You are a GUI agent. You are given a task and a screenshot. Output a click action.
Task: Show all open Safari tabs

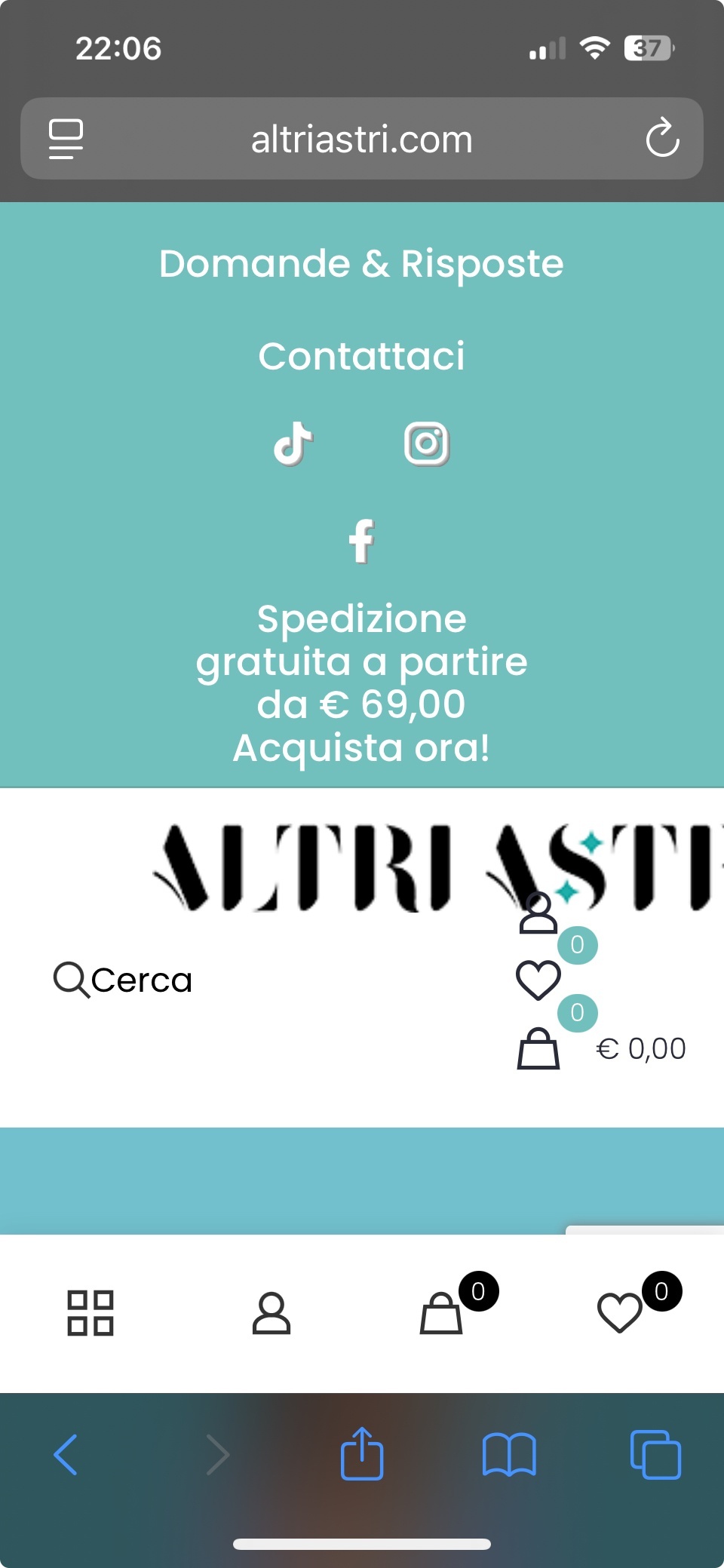tap(655, 1454)
